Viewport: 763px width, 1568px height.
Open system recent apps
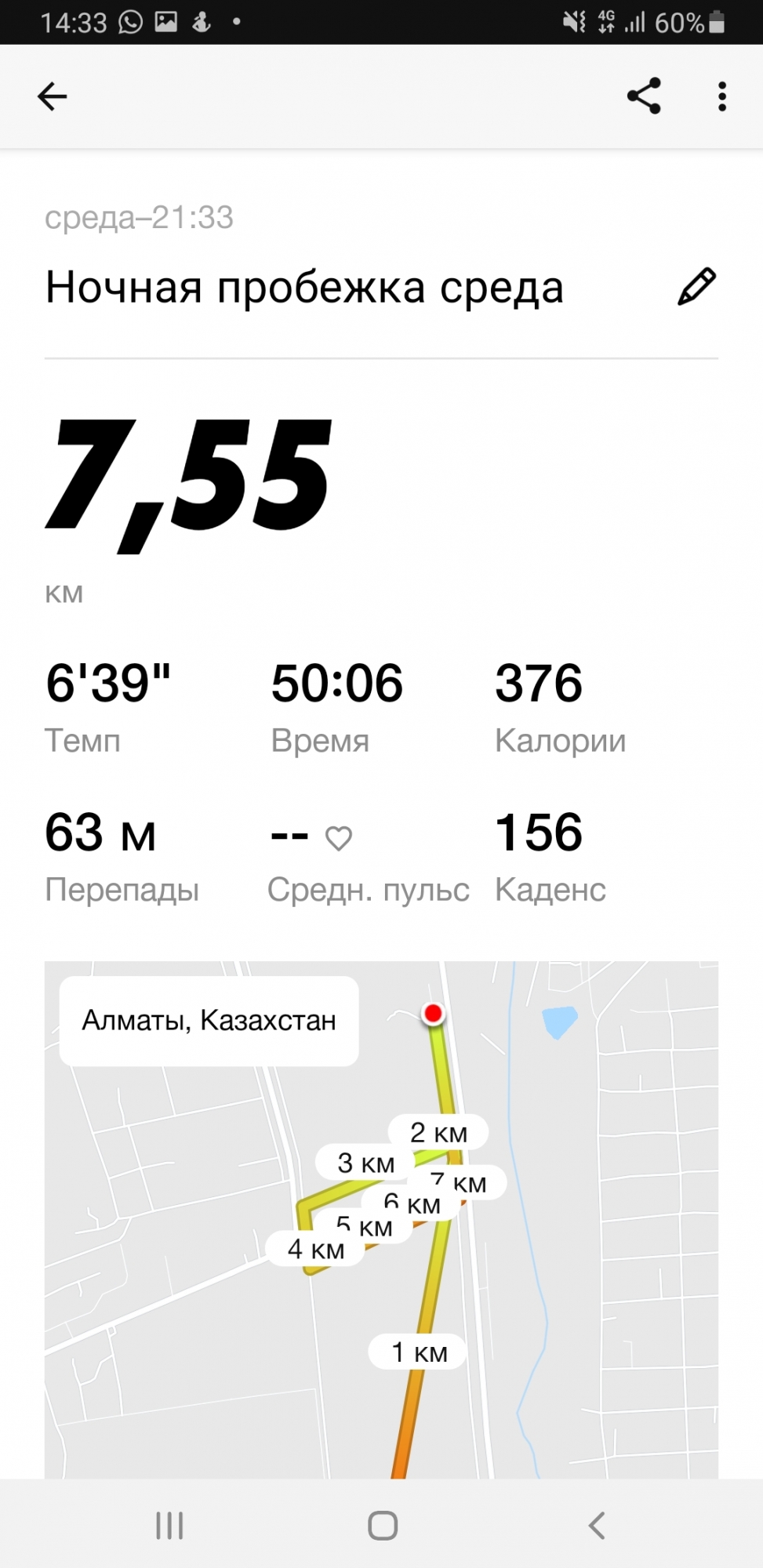click(x=169, y=1525)
